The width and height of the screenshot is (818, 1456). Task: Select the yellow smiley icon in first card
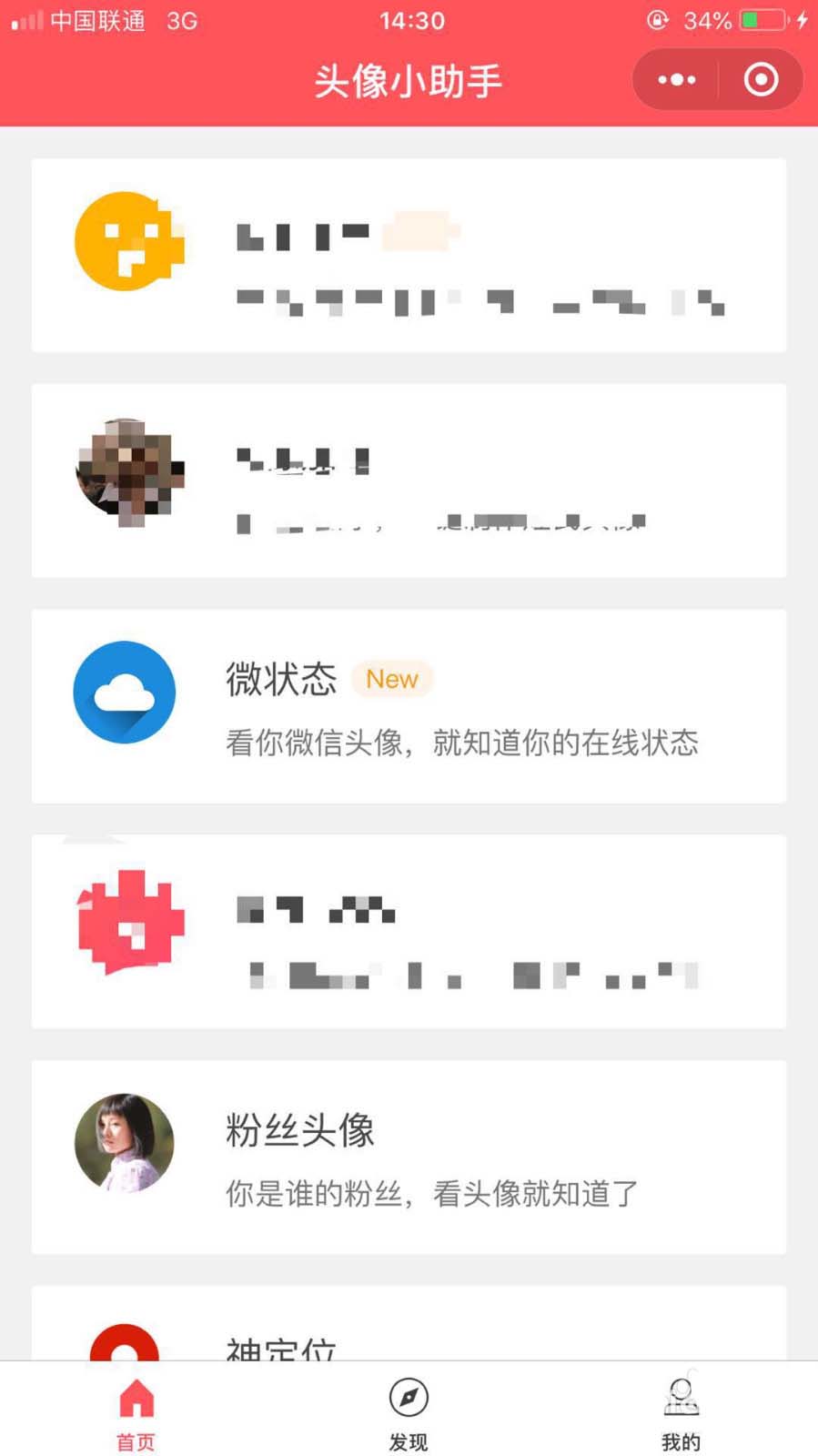point(127,241)
